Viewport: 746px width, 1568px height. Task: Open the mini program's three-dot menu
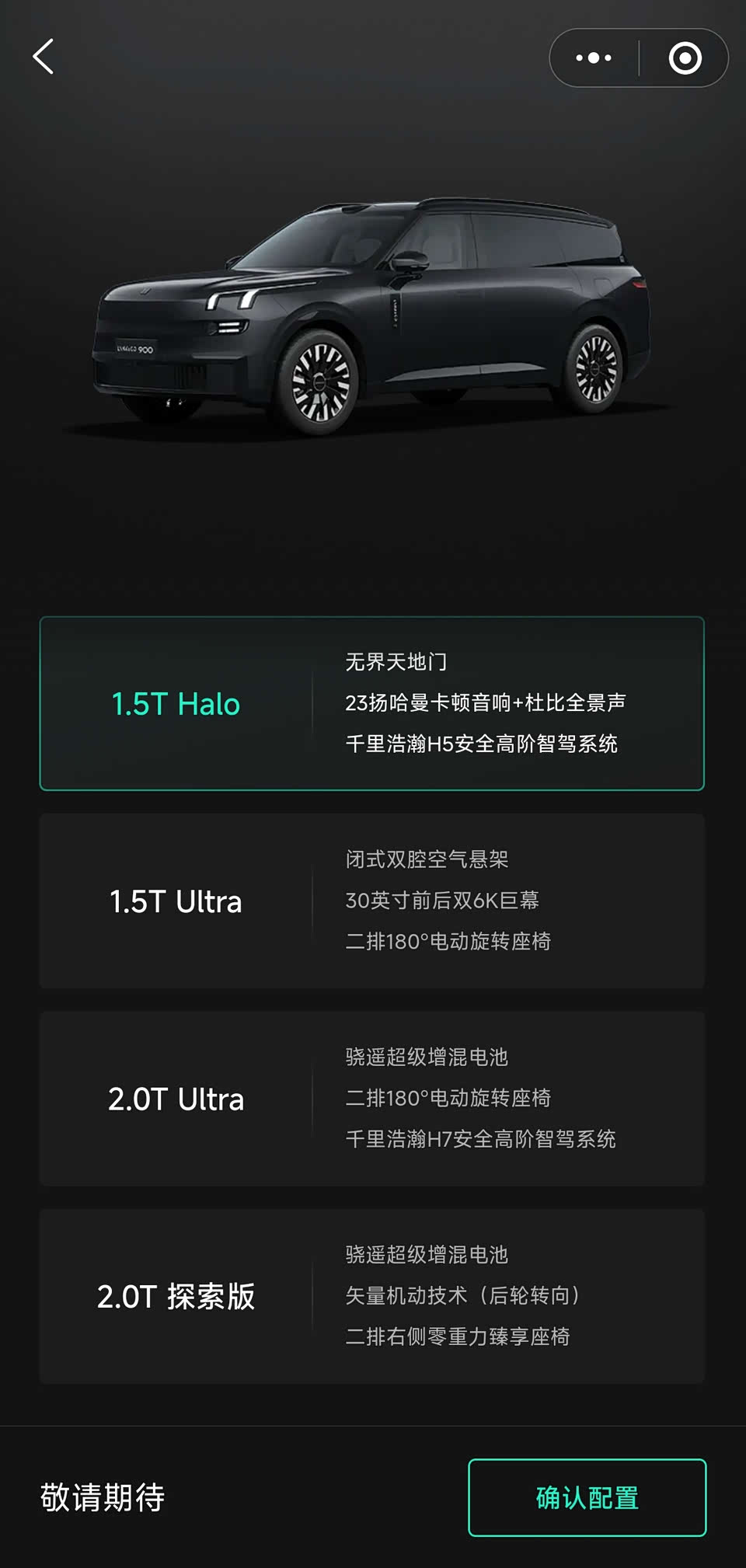tap(594, 58)
